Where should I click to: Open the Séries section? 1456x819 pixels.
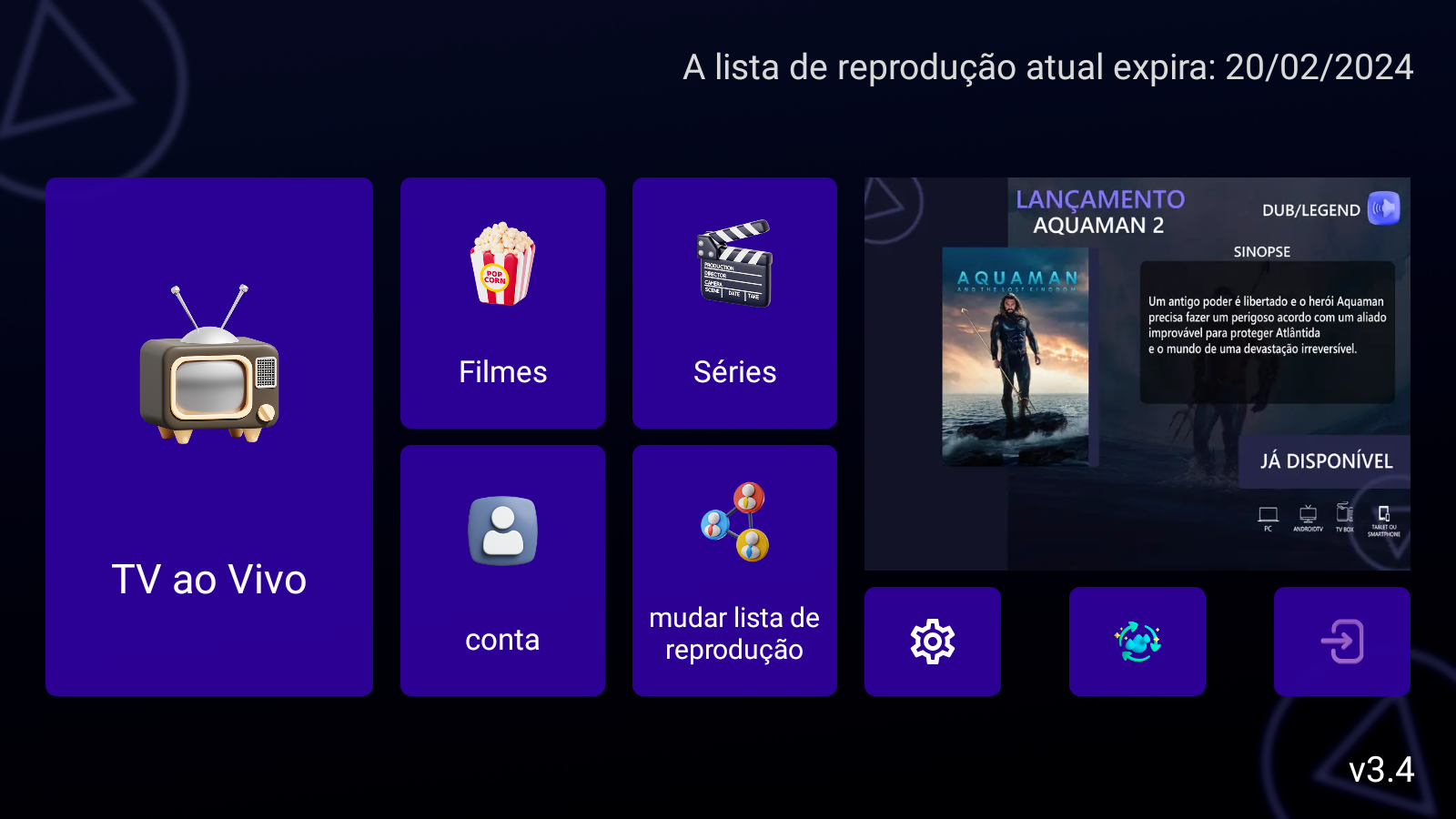[734, 303]
